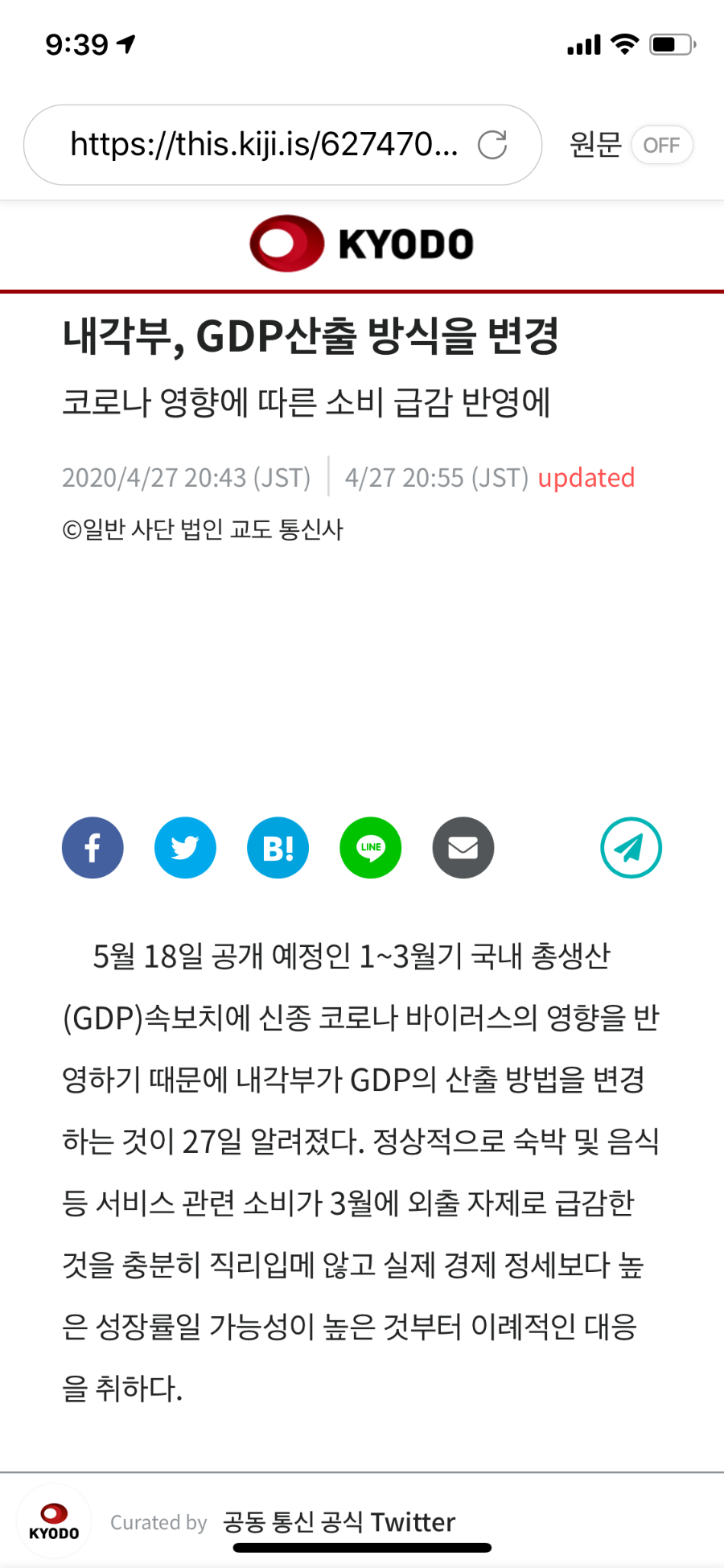Image resolution: width=724 pixels, height=1568 pixels.
Task: Toggle the 원문 original text switch
Action: pos(661,145)
